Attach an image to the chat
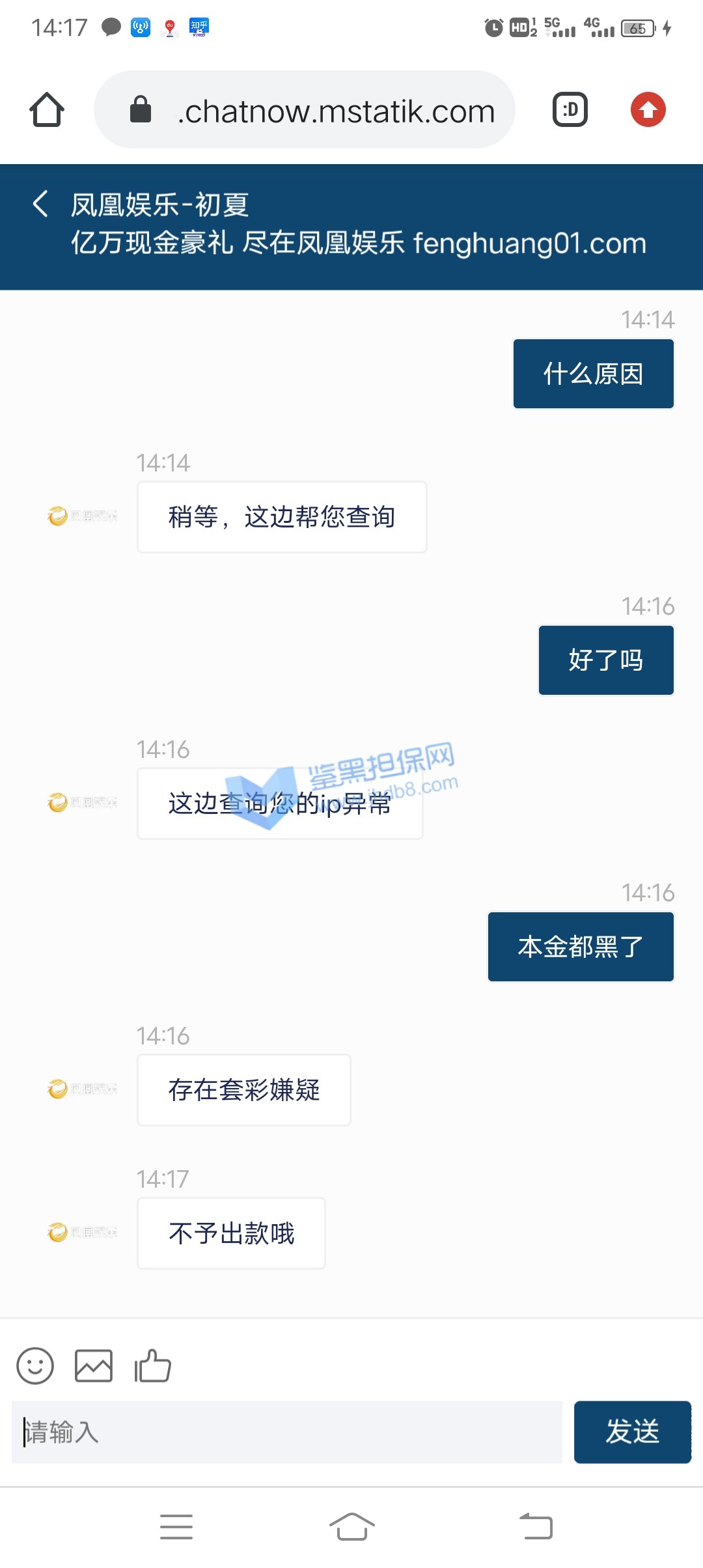Image resolution: width=703 pixels, height=1568 pixels. pos(94,1365)
